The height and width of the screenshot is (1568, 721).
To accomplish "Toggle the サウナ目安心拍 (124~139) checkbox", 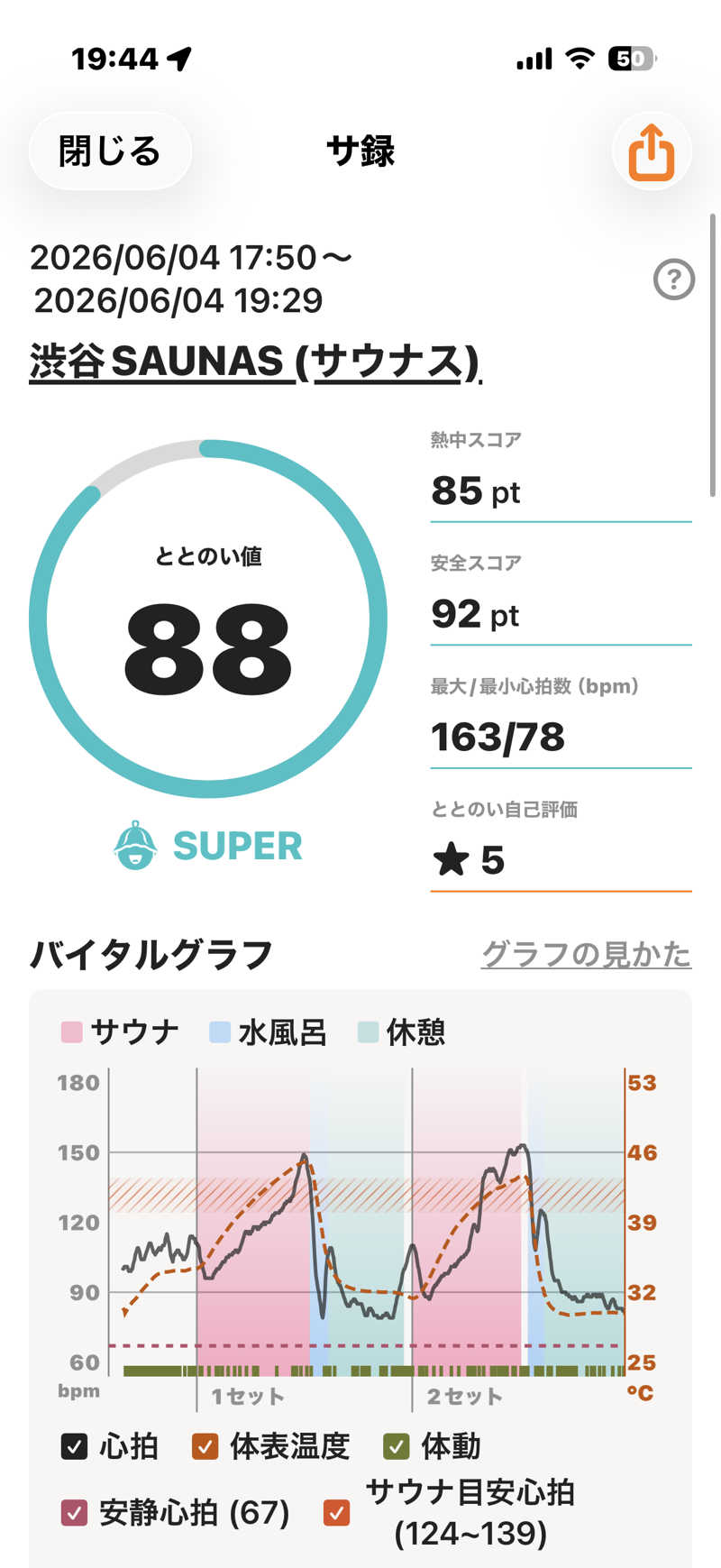I will [337, 1512].
